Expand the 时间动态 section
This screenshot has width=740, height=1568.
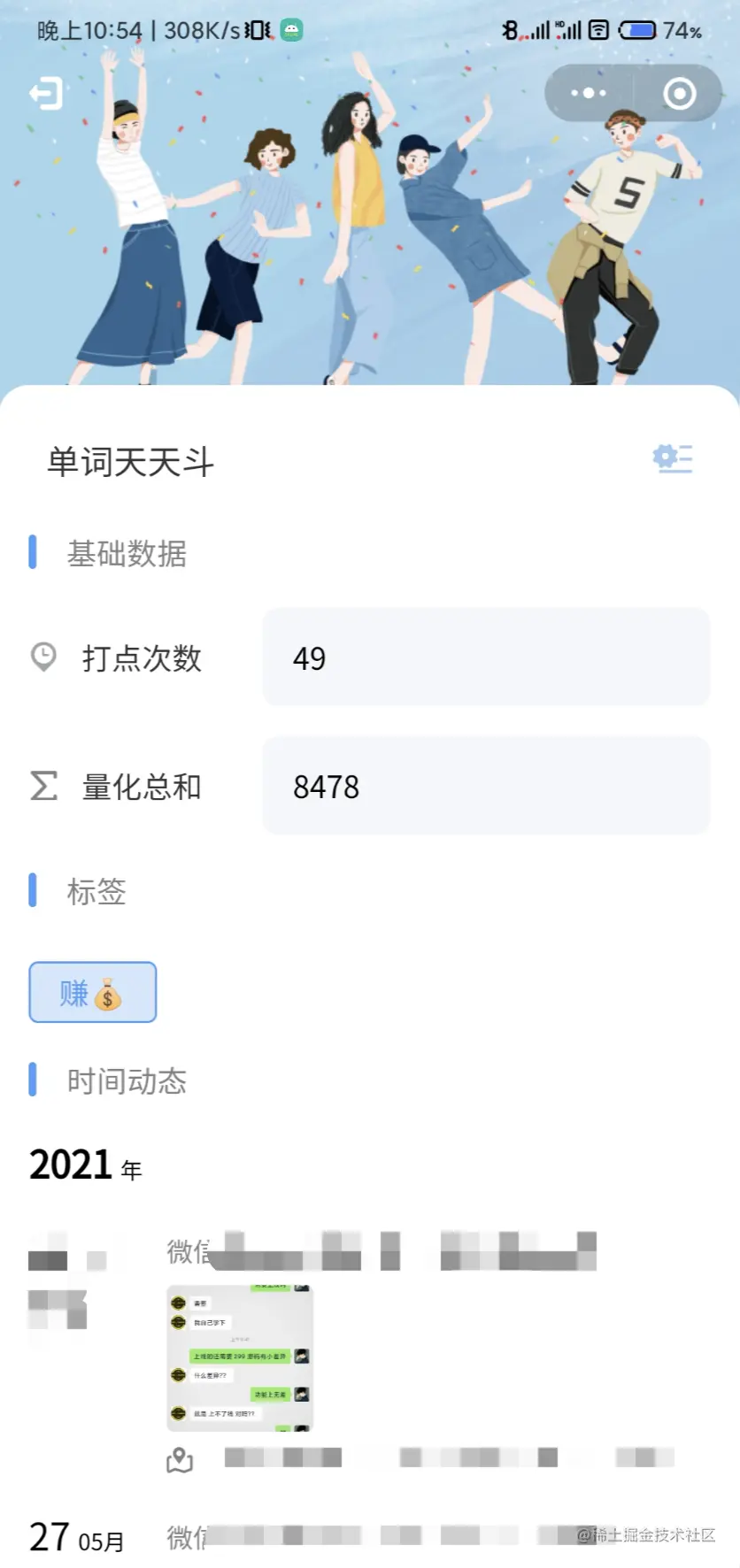(124, 1080)
